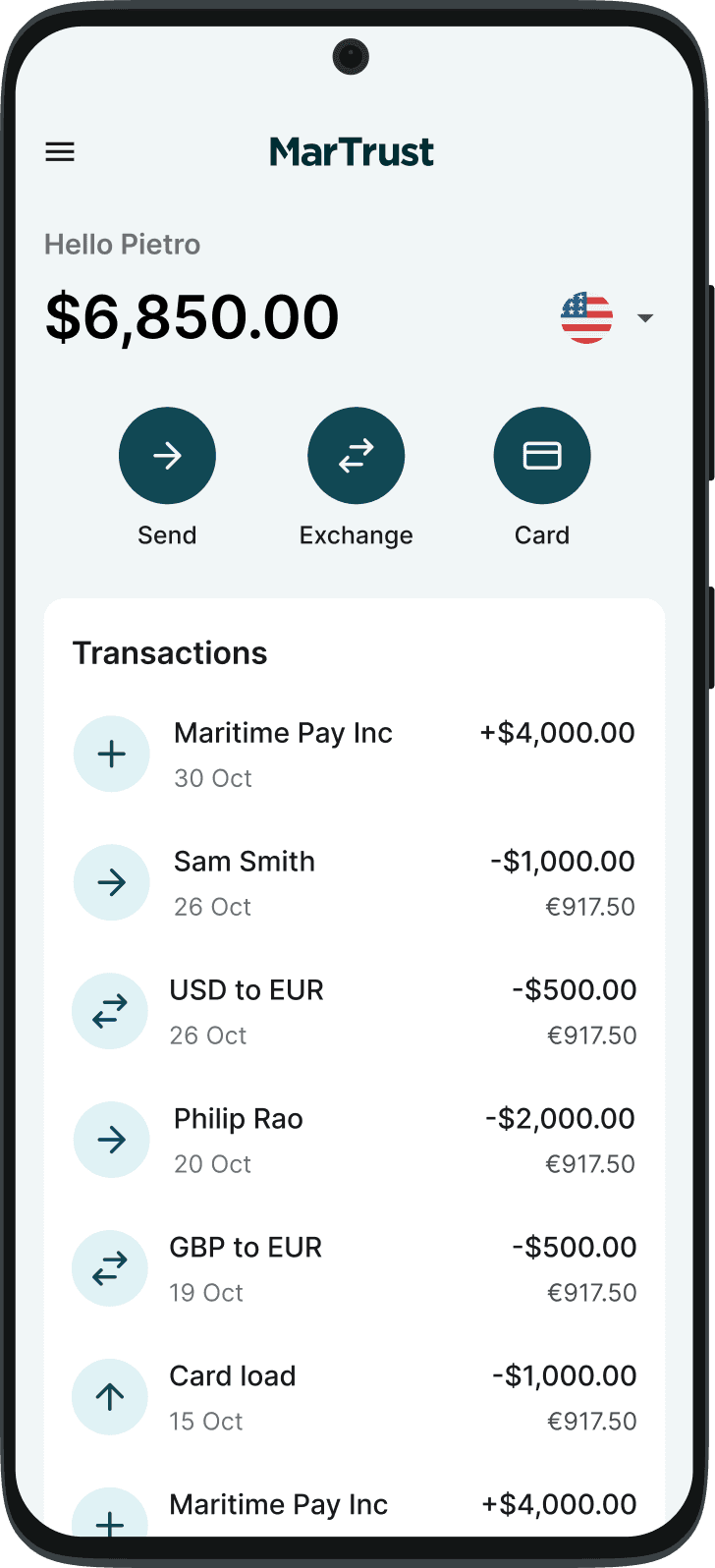
Task: Click the exchange icon for GBP to EUR
Action: click(x=110, y=1267)
